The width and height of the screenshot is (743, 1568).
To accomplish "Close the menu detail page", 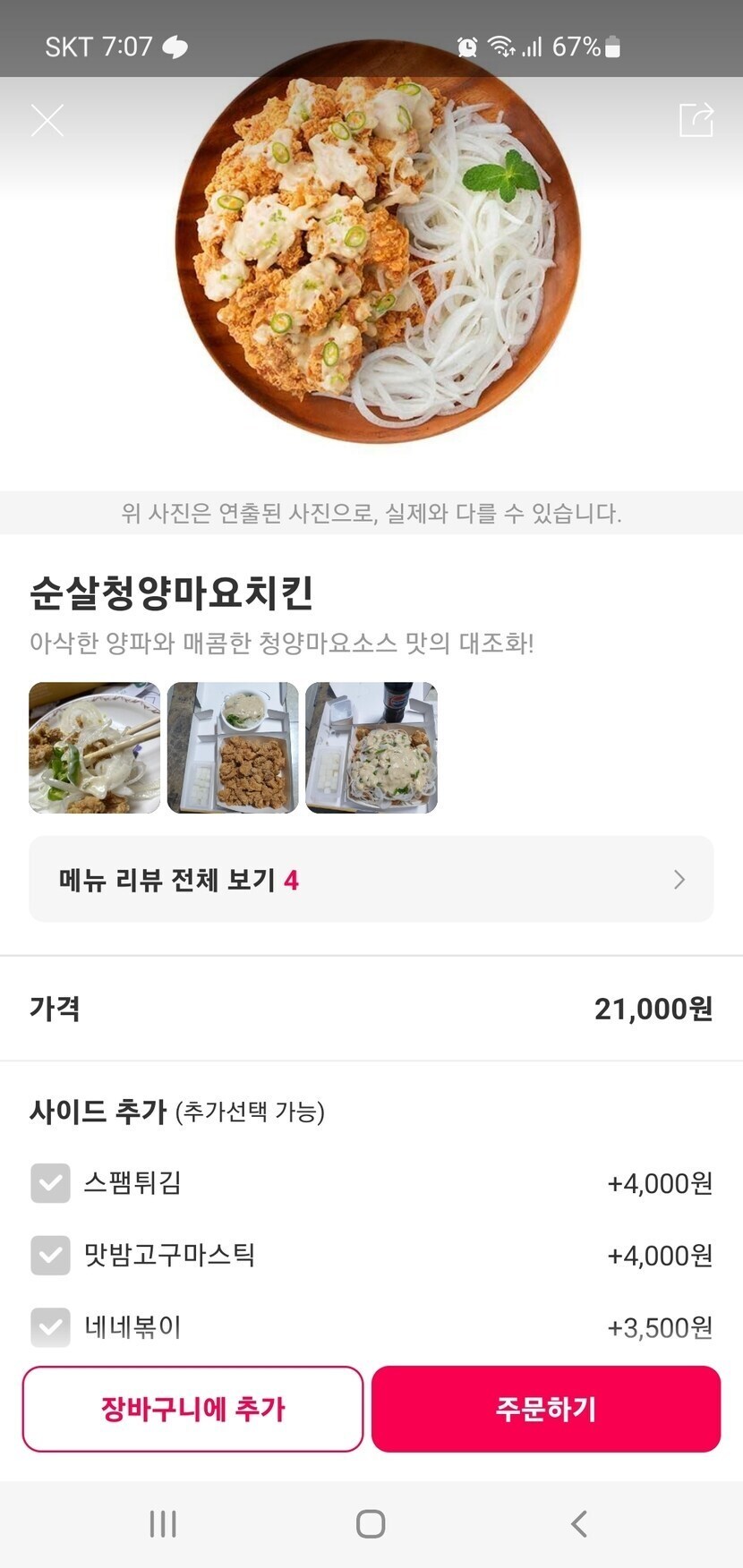I will (x=47, y=120).
